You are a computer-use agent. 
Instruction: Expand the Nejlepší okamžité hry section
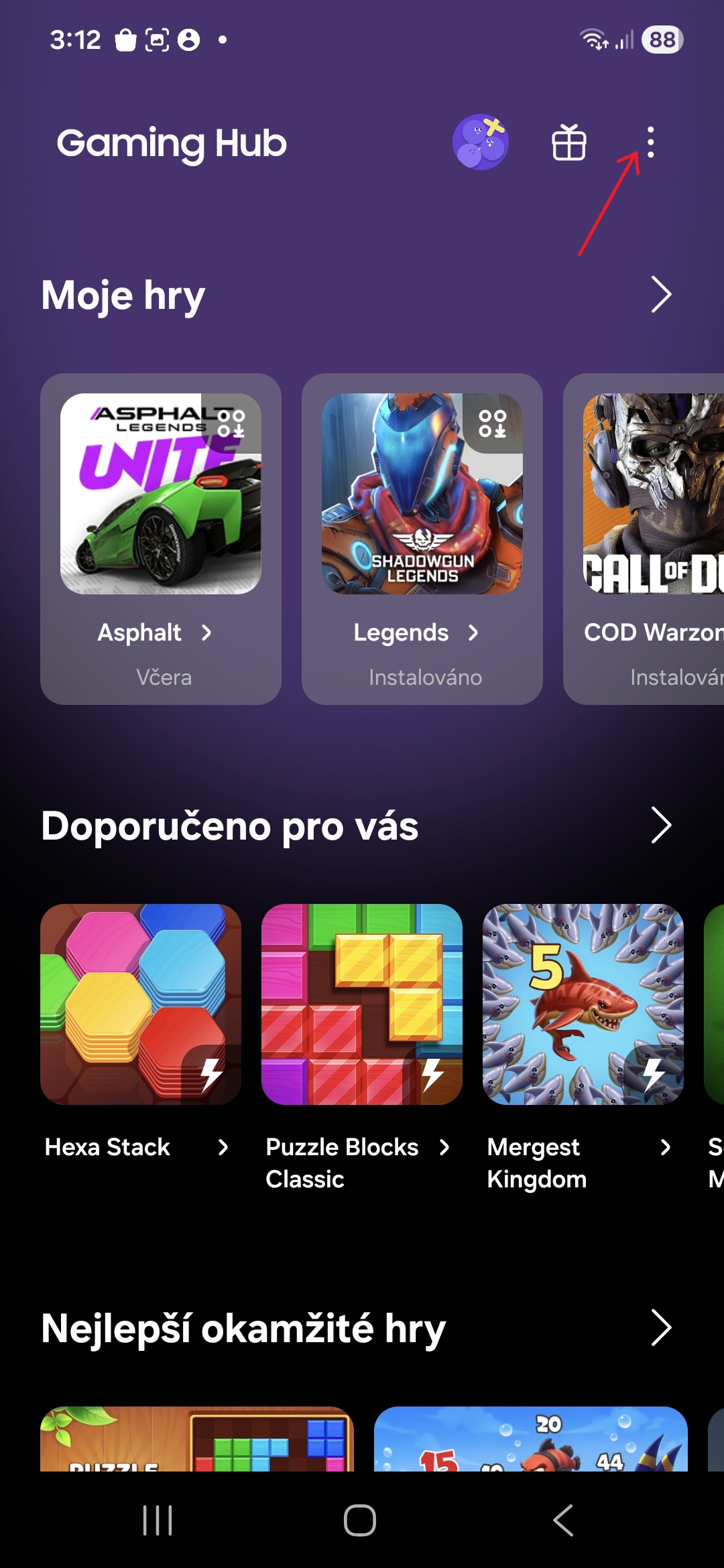coord(660,1328)
